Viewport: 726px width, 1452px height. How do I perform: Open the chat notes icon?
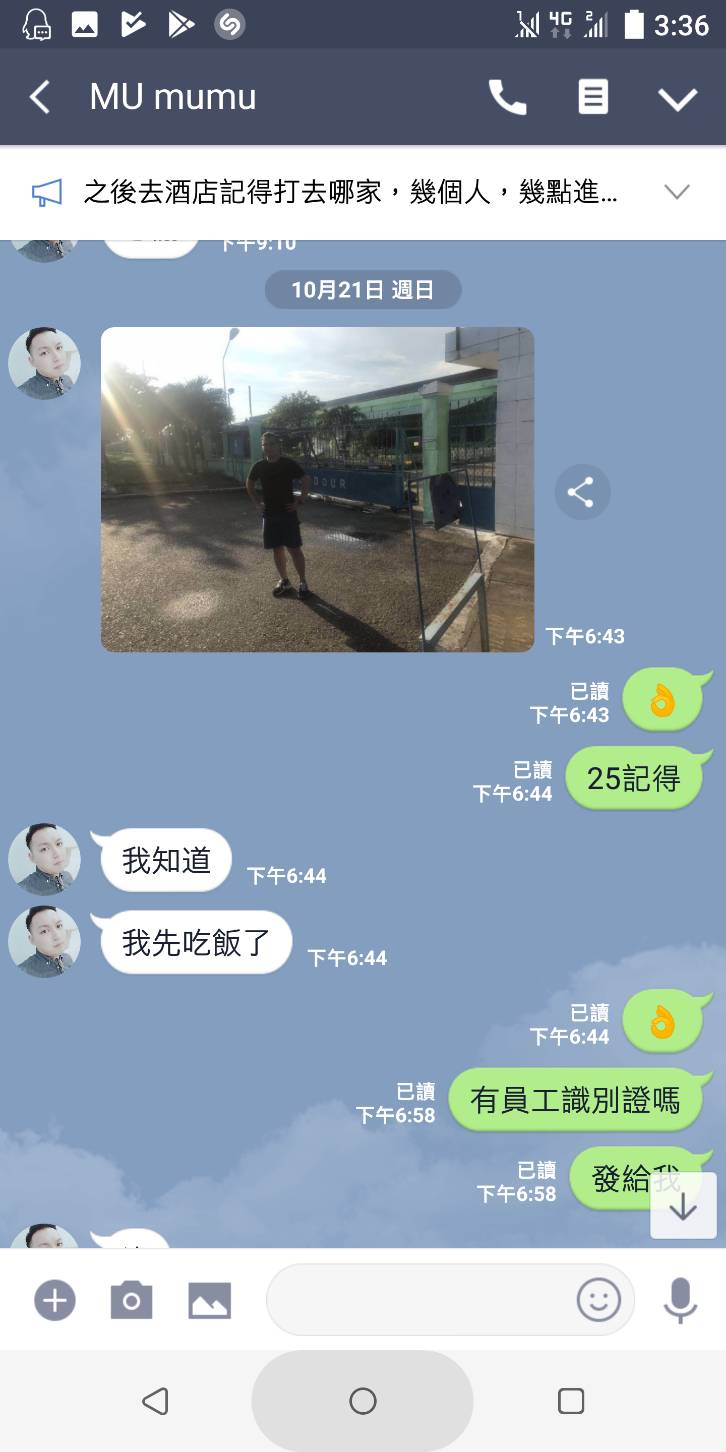coord(593,97)
